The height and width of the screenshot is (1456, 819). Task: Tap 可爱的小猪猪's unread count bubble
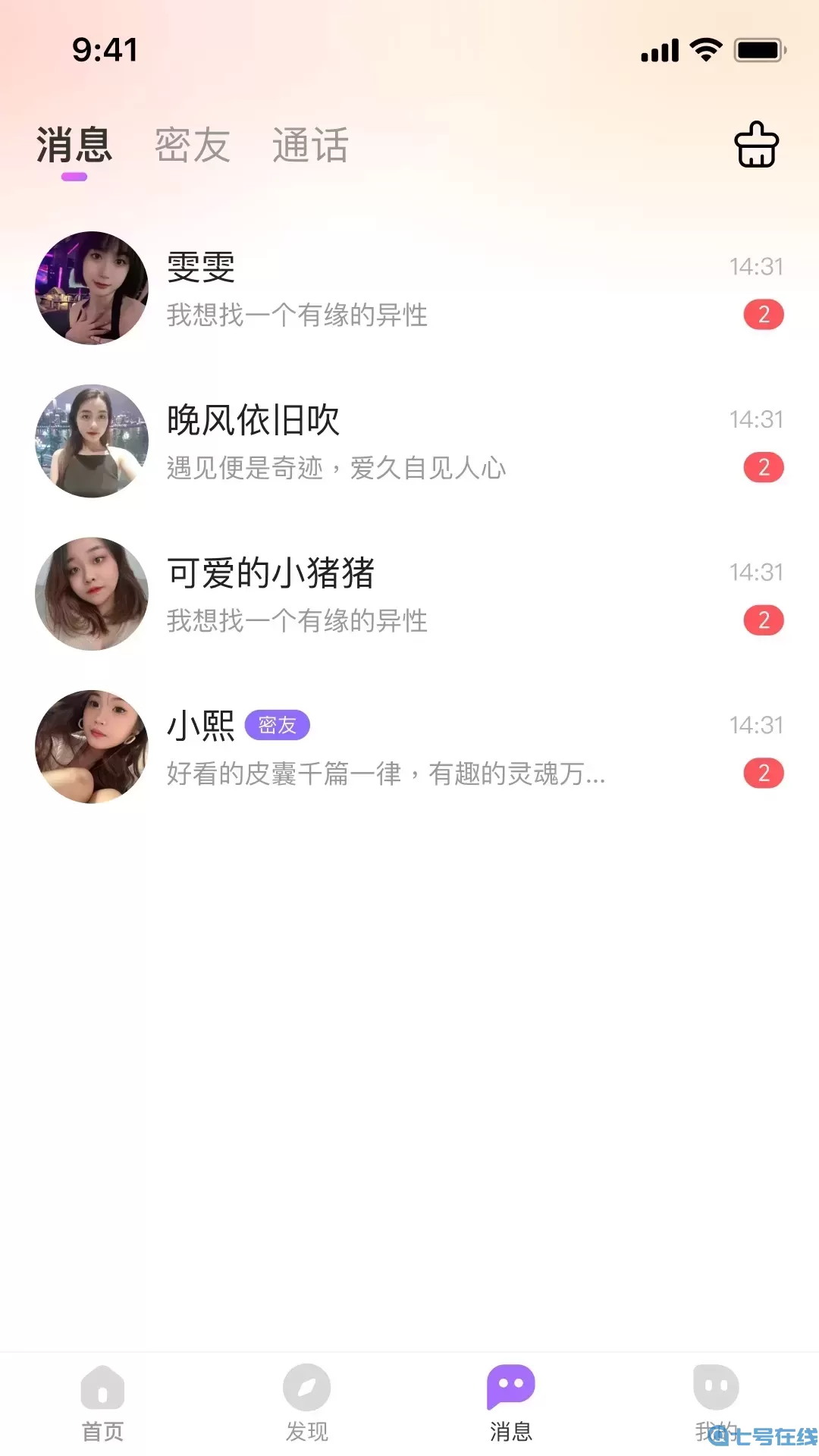[x=764, y=620]
